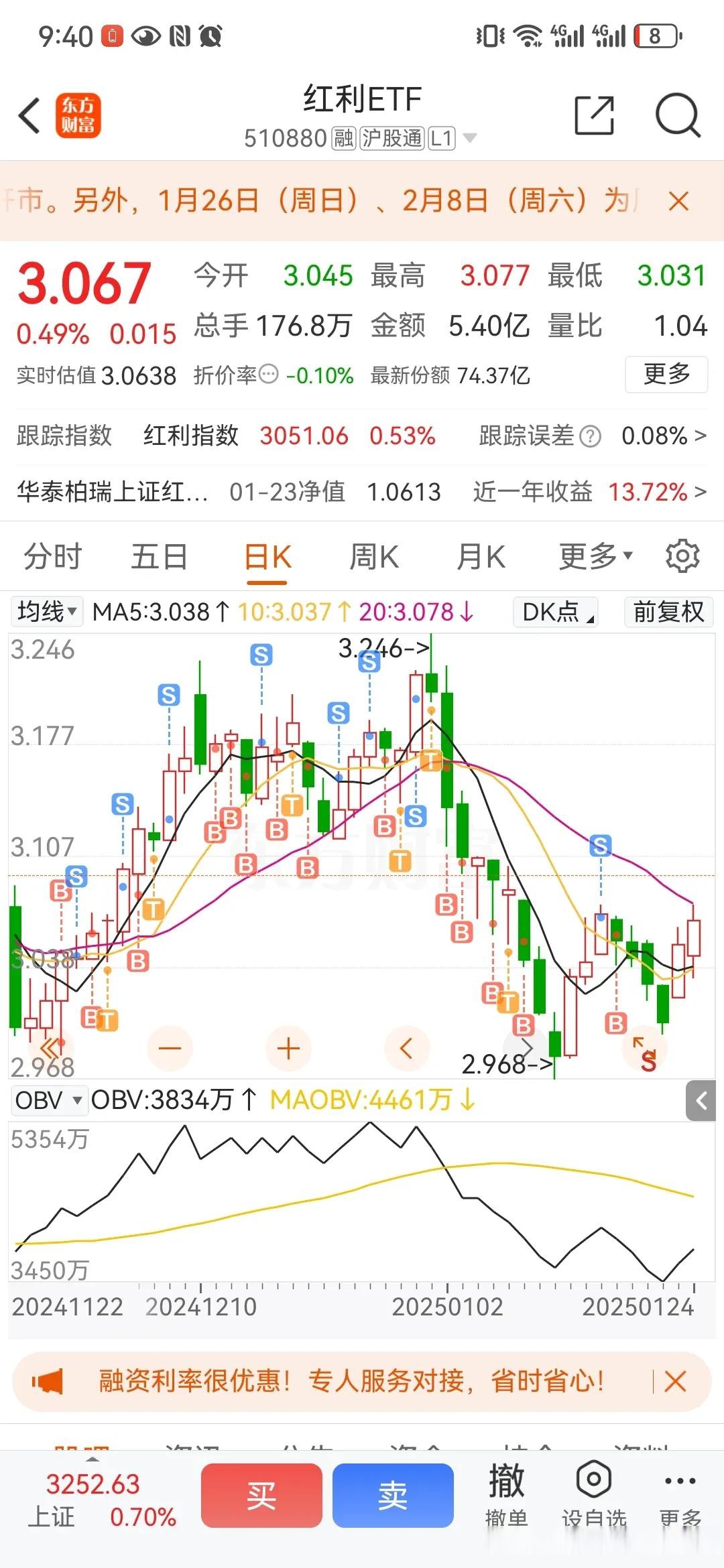Screen dimensions: 724x1568
Task: Toggle DK点 signal display on chart
Action: 555,612
